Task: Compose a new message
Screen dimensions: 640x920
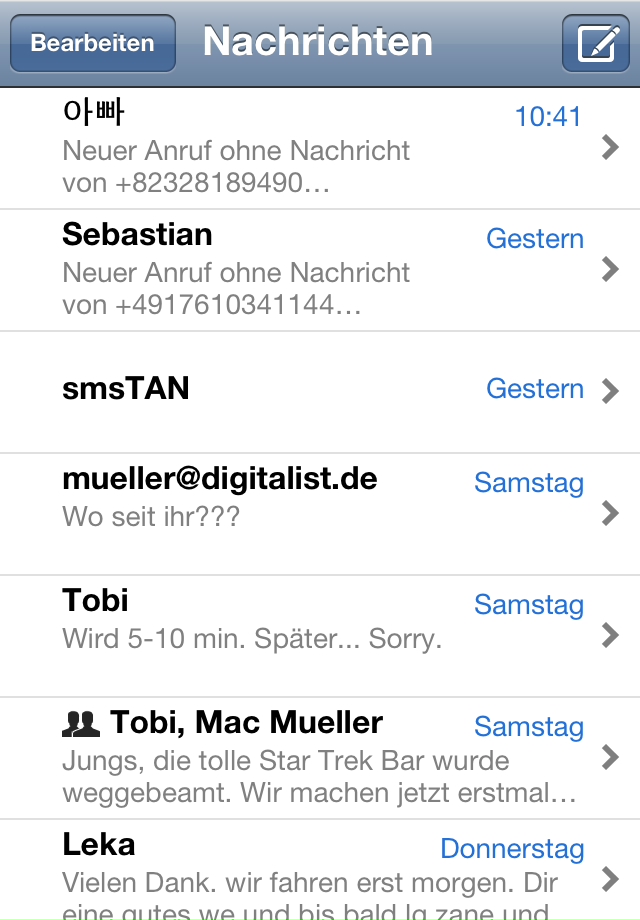Action: pyautogui.click(x=595, y=43)
